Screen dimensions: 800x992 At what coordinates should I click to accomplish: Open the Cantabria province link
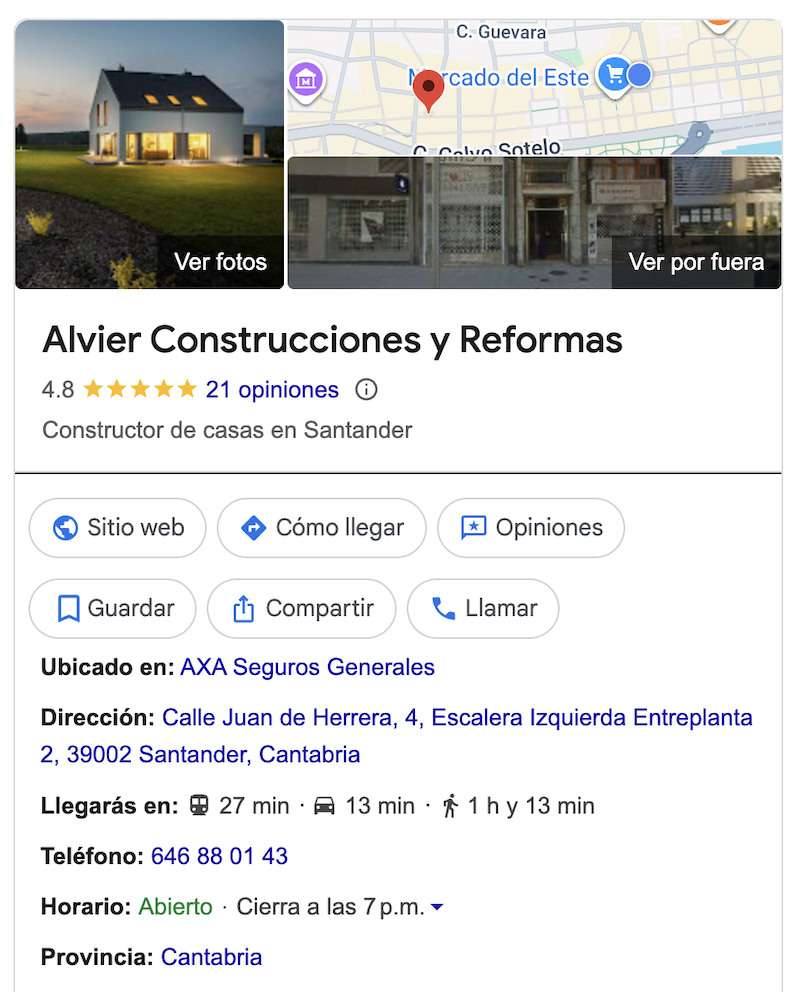(x=211, y=957)
